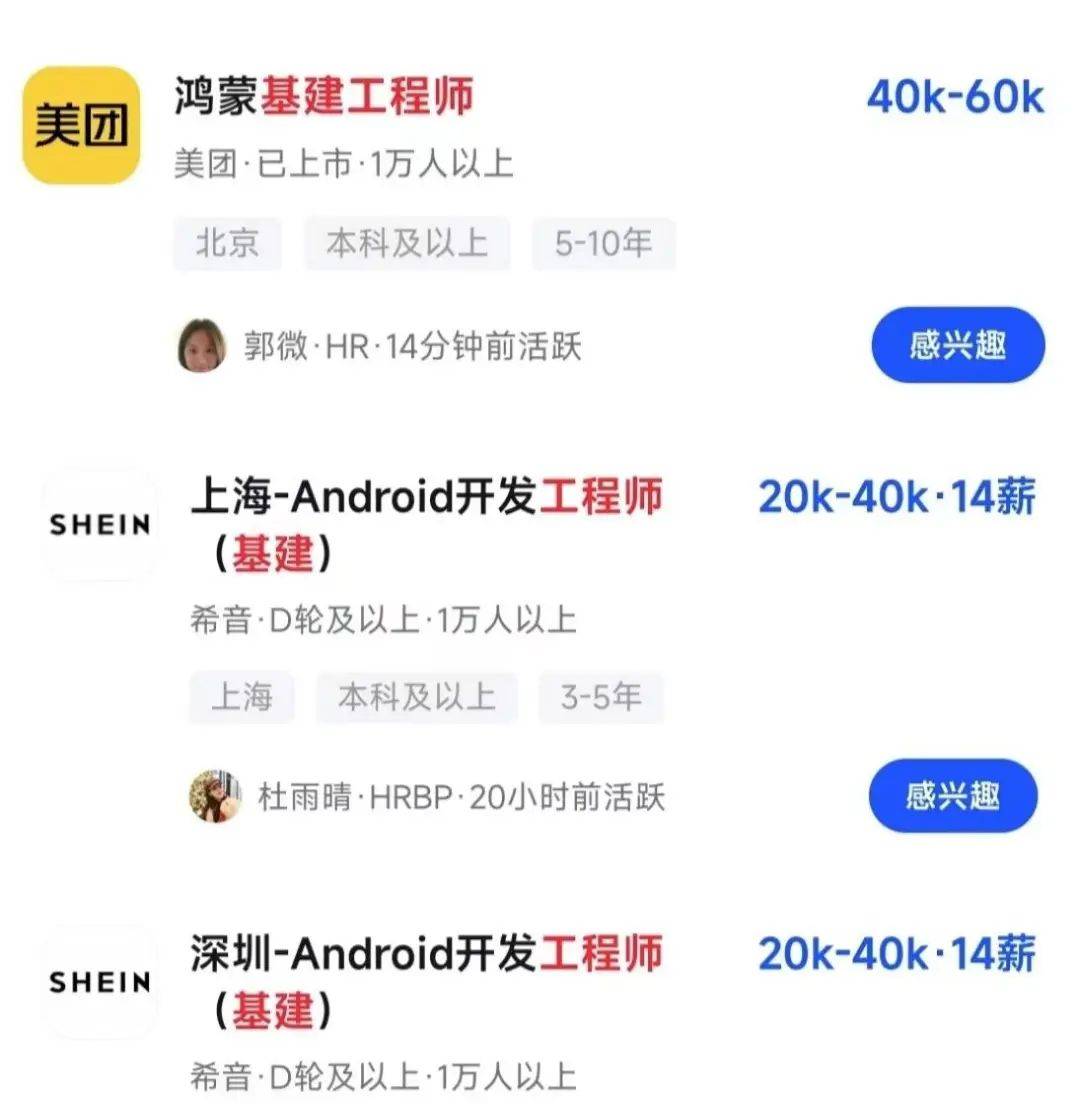Open 希音·D轮及以上·1万人以上 company details

[385, 621]
